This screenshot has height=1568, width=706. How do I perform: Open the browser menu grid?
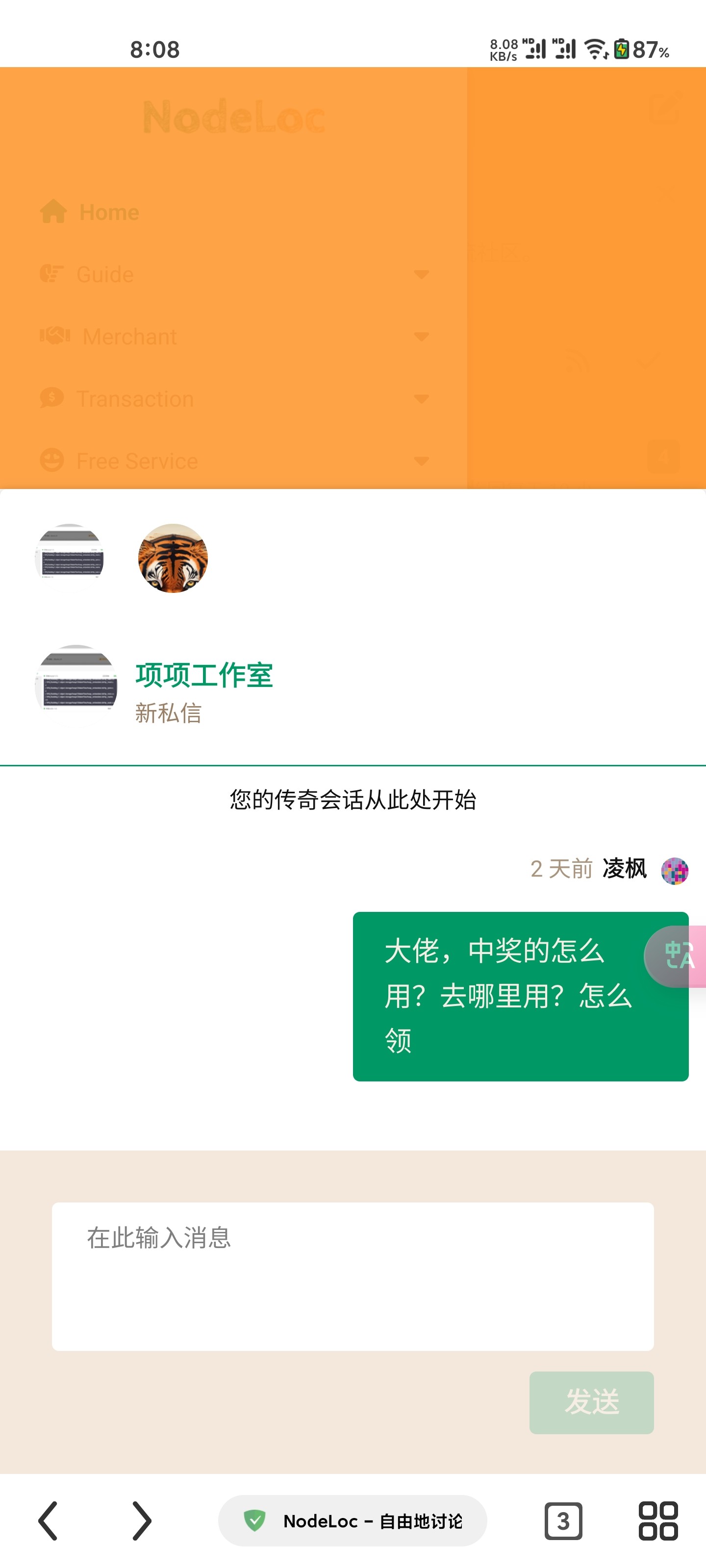[658, 1520]
